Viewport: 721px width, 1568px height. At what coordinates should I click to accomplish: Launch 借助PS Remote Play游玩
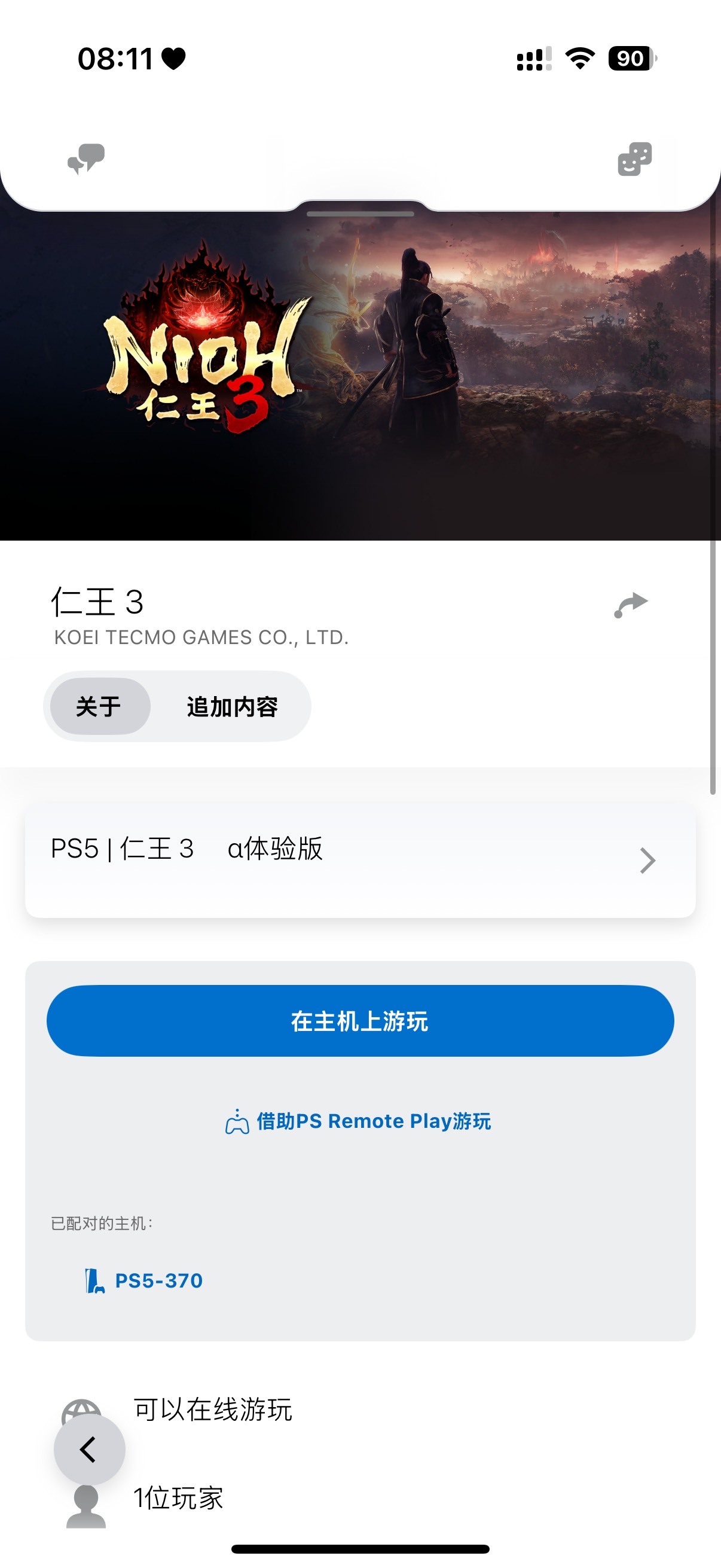pos(358,1121)
